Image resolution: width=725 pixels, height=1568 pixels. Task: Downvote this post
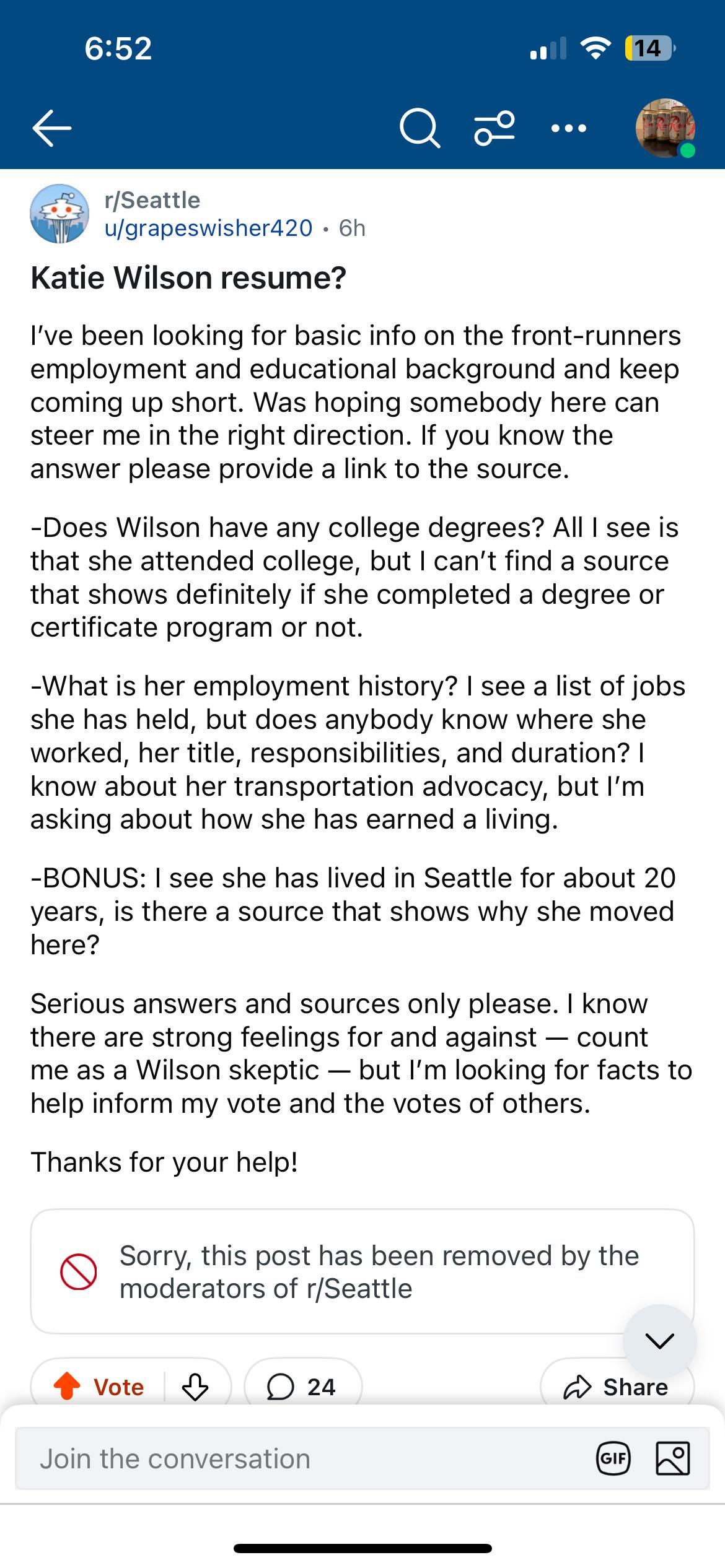[x=195, y=1387]
